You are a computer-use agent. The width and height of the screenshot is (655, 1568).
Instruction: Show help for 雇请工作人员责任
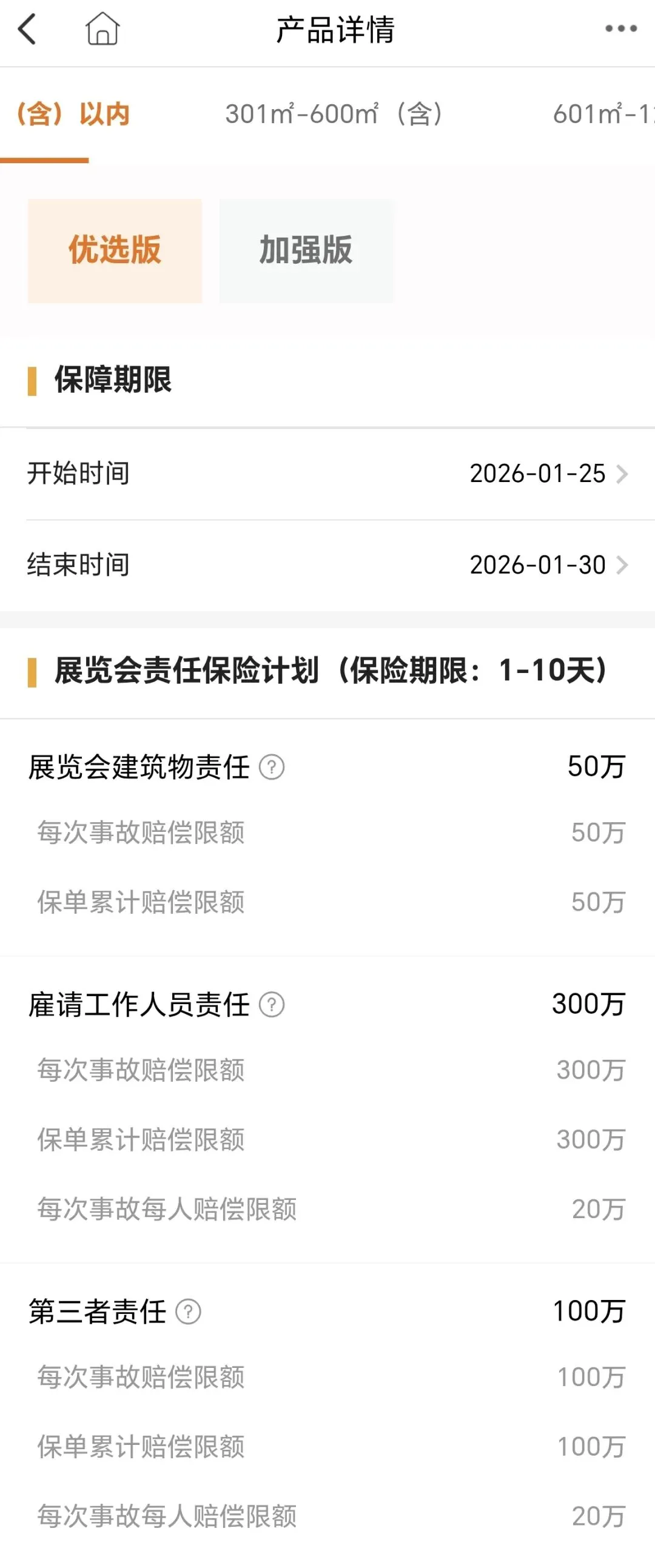click(272, 1004)
